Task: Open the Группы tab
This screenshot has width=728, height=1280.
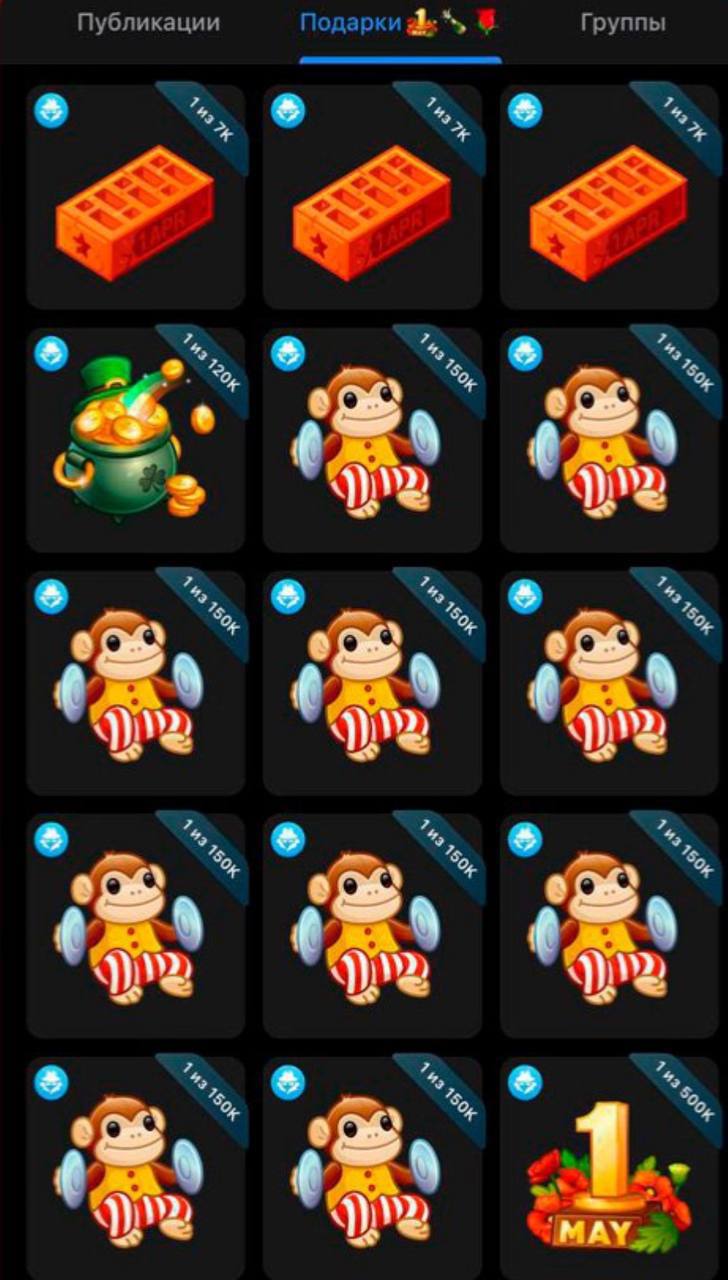Action: (x=622, y=23)
